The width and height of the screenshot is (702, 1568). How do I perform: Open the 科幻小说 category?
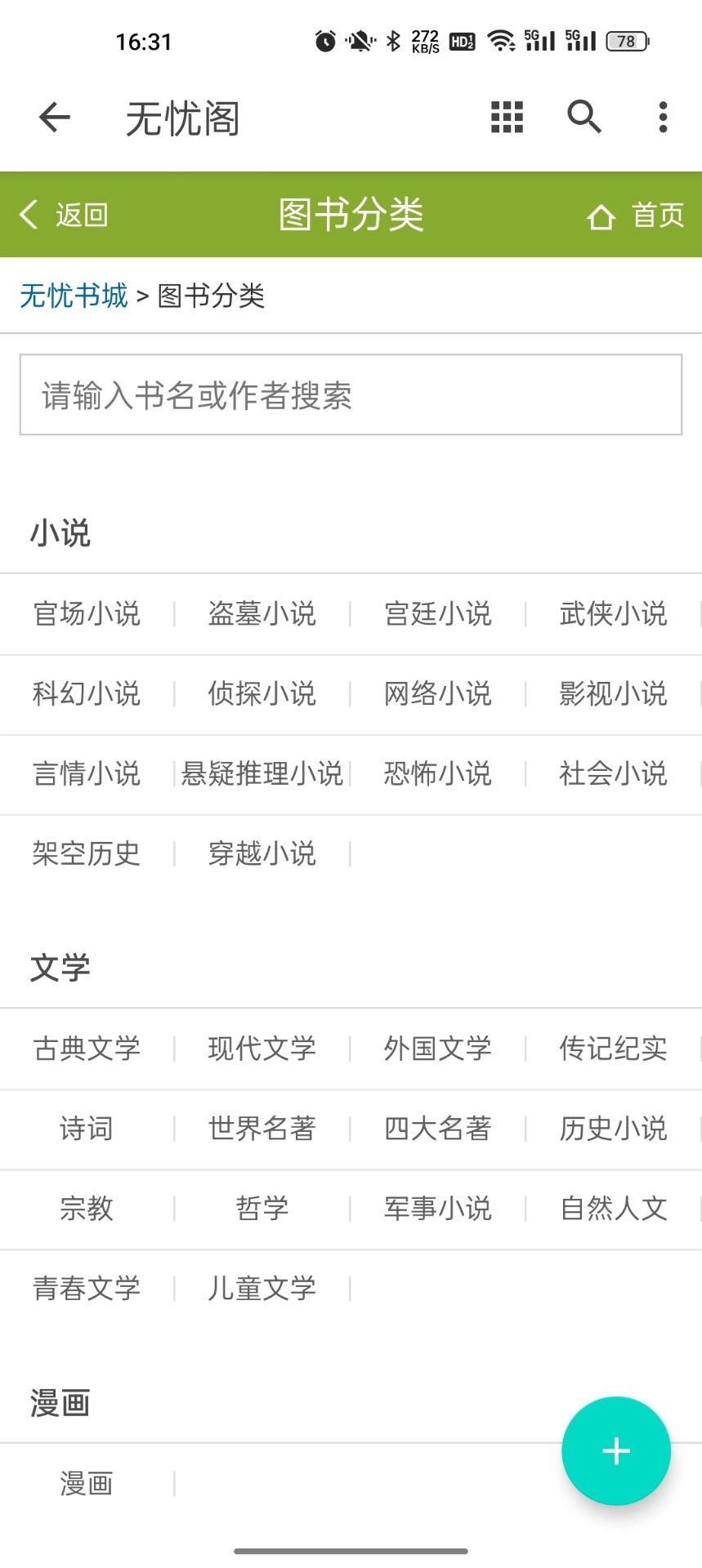(x=87, y=693)
